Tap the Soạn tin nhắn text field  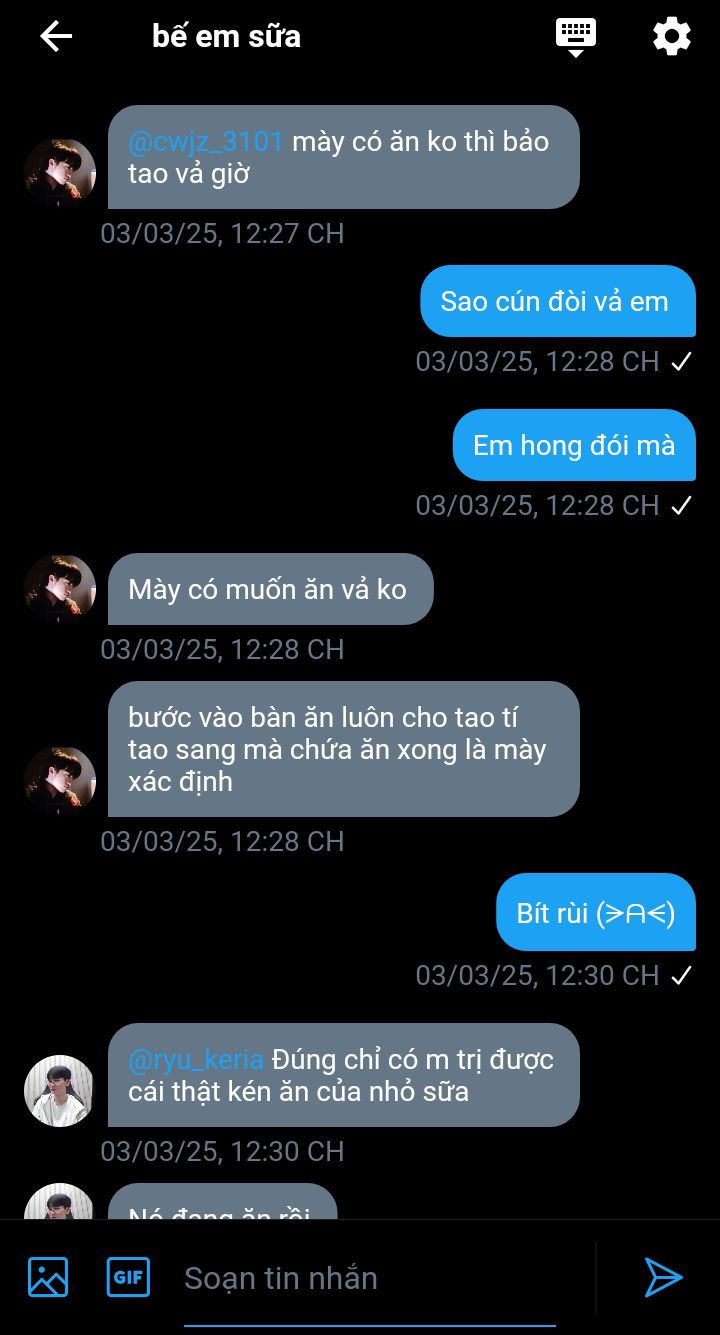click(x=370, y=1278)
